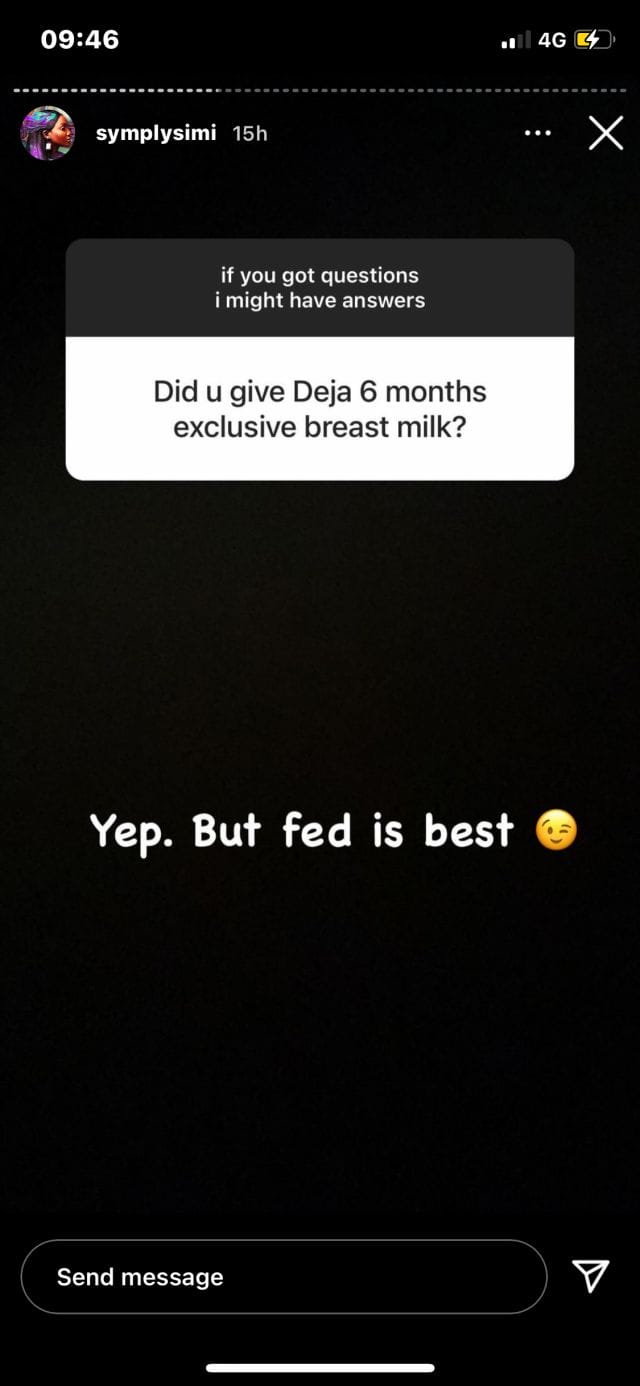Image resolution: width=640 pixels, height=1386 pixels.
Task: Tap the Send message field
Action: 283,1277
